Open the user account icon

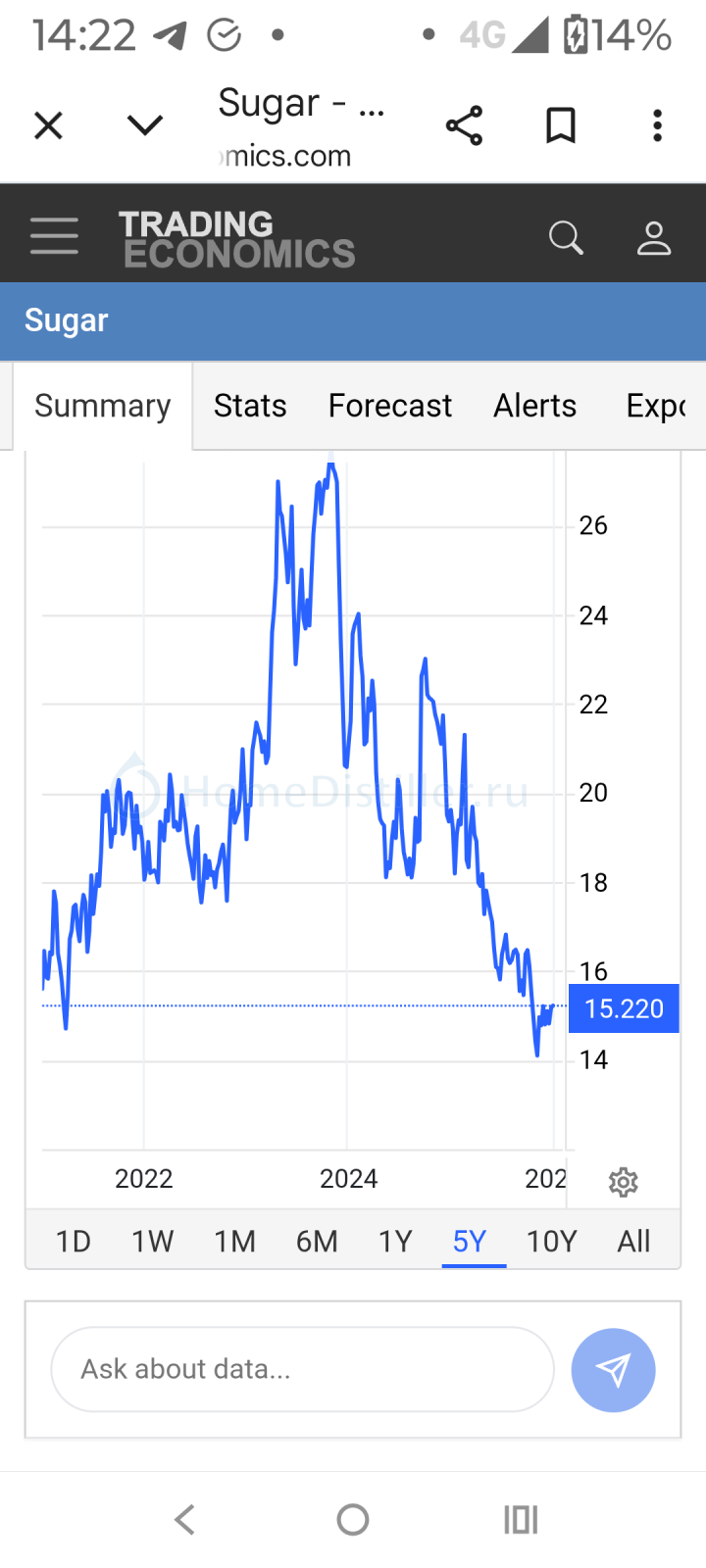coord(653,237)
